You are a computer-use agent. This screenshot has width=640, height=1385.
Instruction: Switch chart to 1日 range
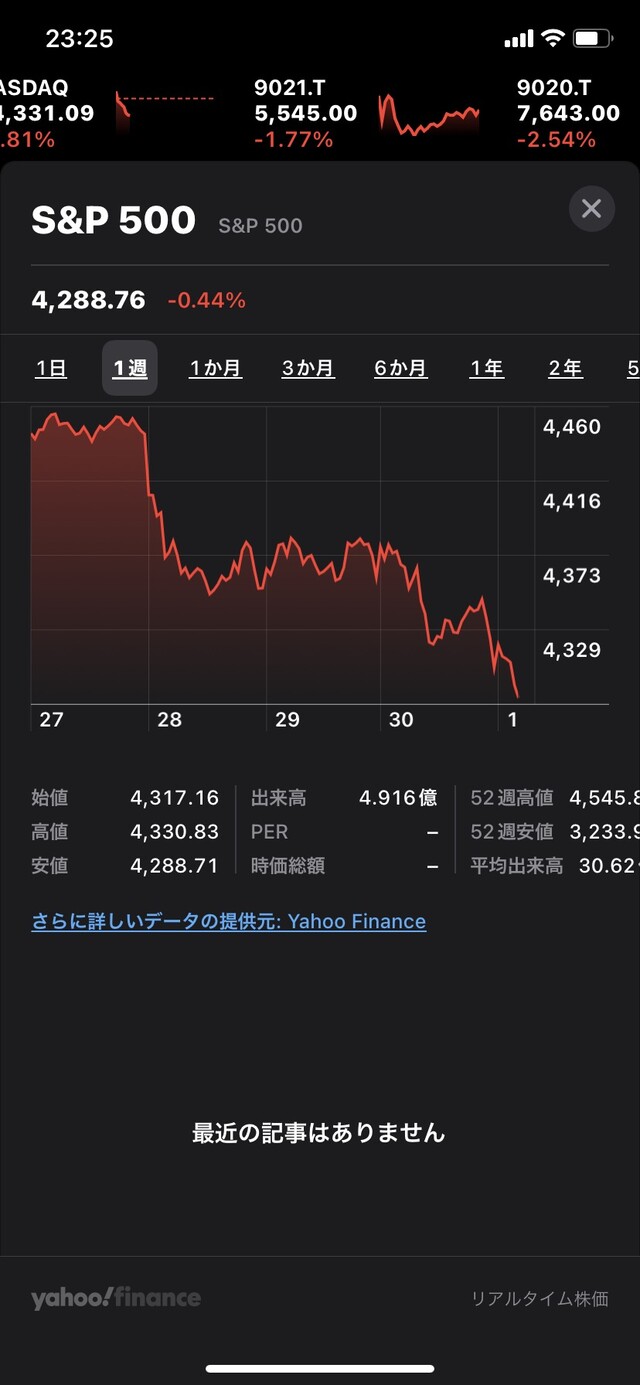tap(51, 368)
